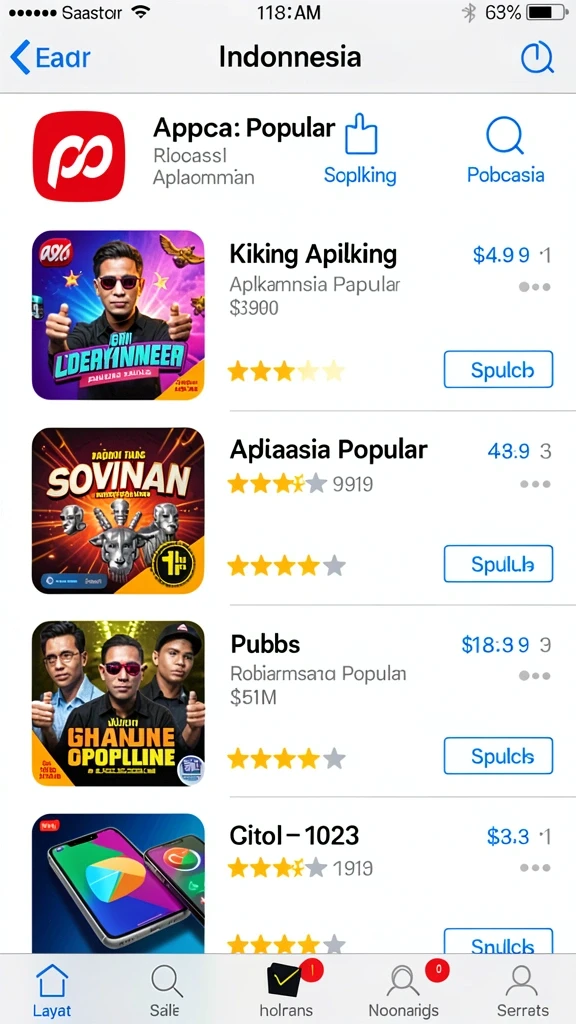Open more options for Pubbs

click(535, 676)
